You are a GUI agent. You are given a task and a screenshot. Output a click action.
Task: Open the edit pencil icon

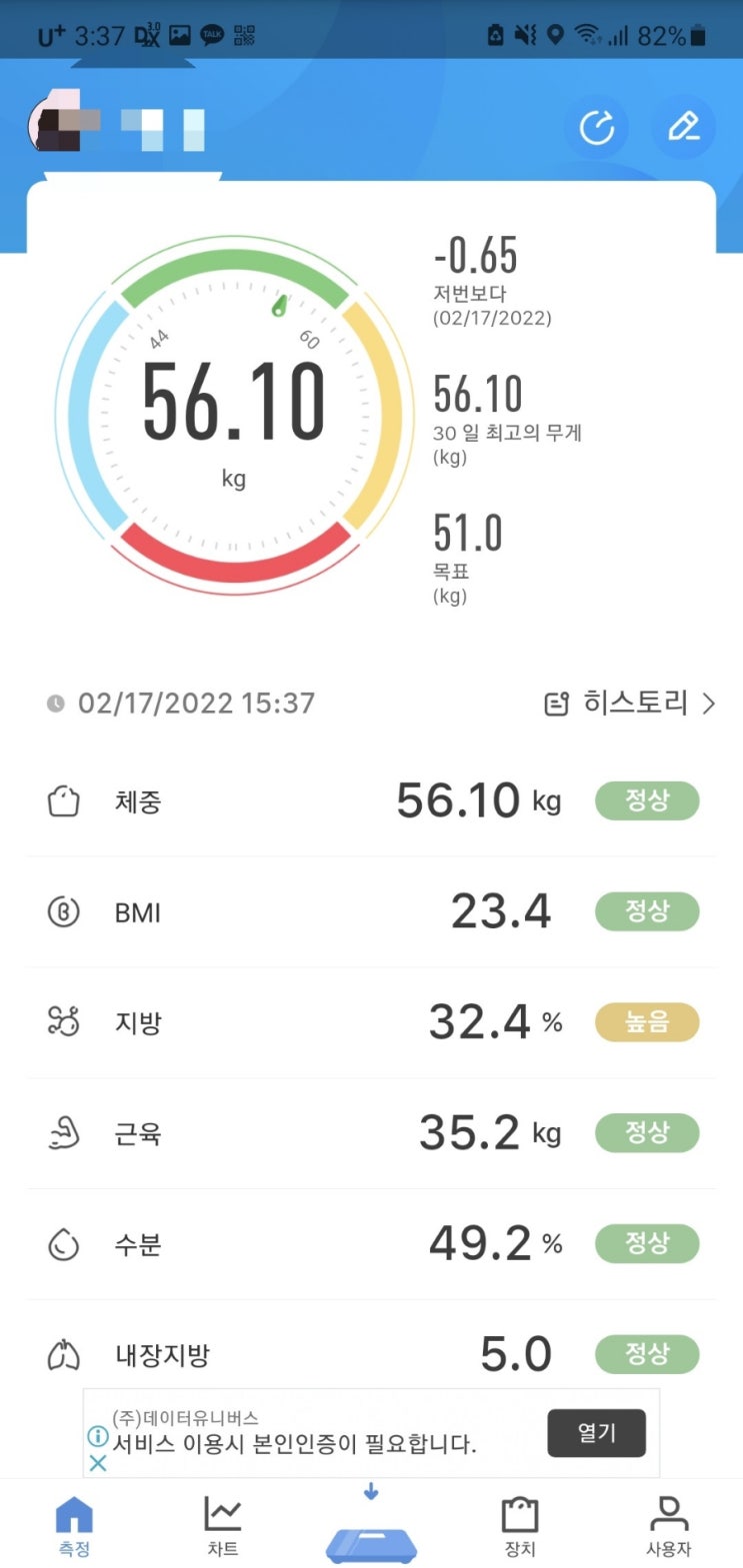[x=684, y=128]
